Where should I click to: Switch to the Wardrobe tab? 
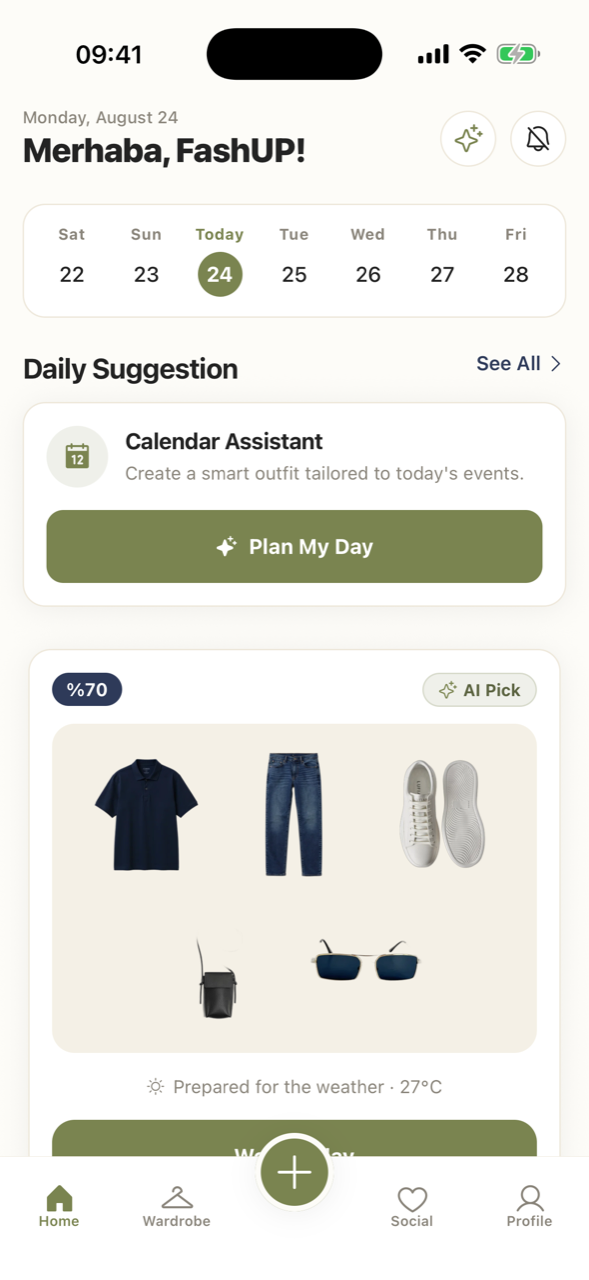(176, 1206)
